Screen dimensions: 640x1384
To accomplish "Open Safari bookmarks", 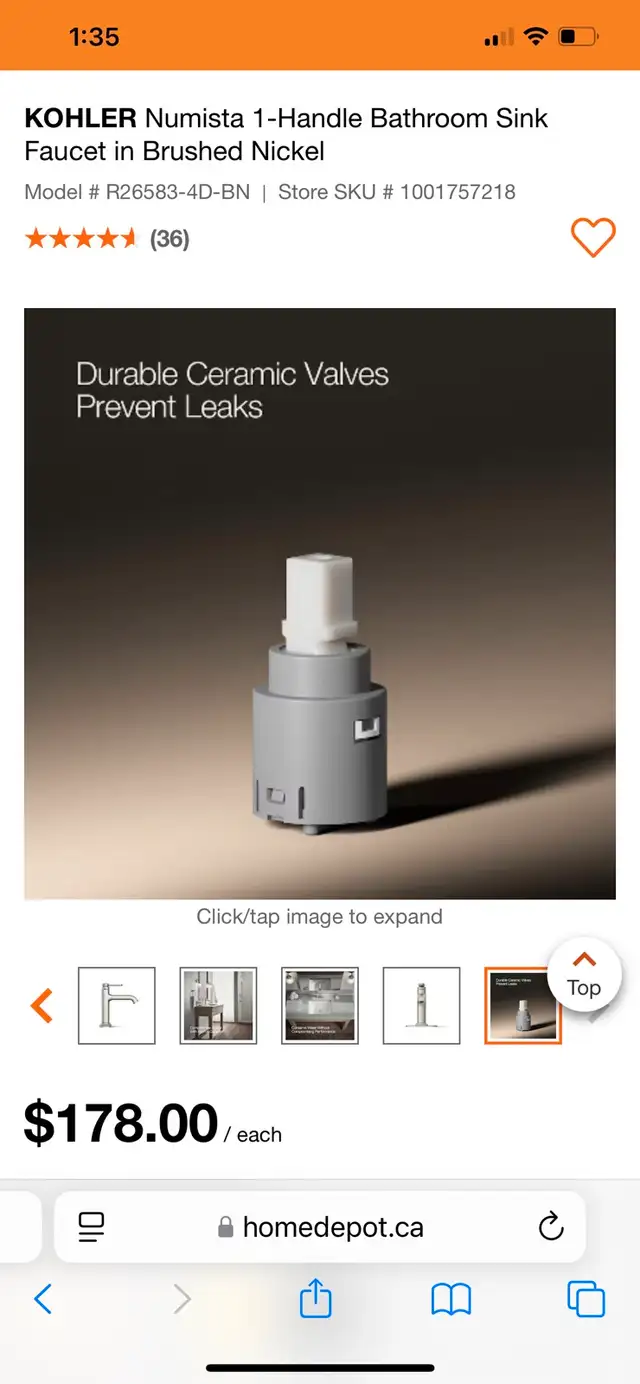I will click(451, 1300).
